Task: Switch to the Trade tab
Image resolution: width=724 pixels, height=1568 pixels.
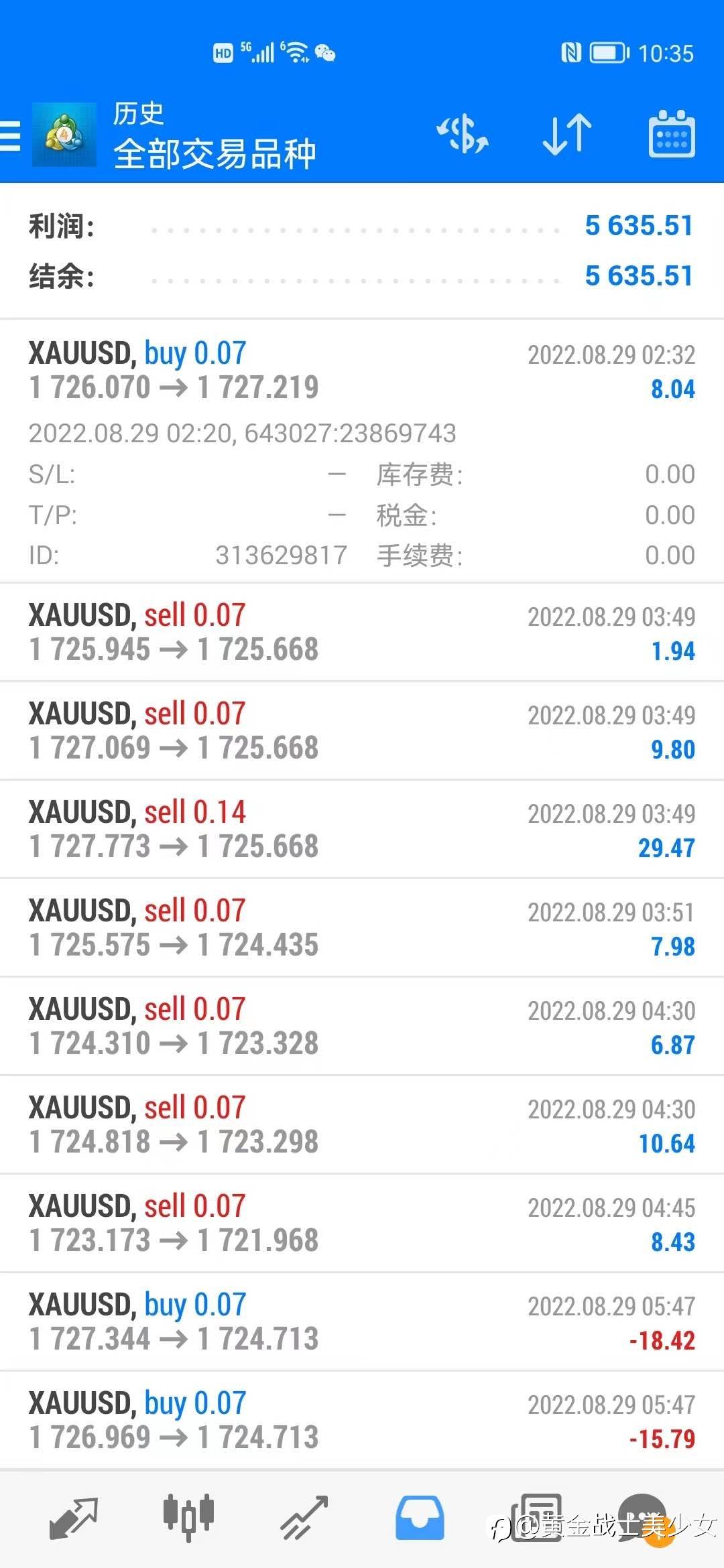Action: point(304,1518)
